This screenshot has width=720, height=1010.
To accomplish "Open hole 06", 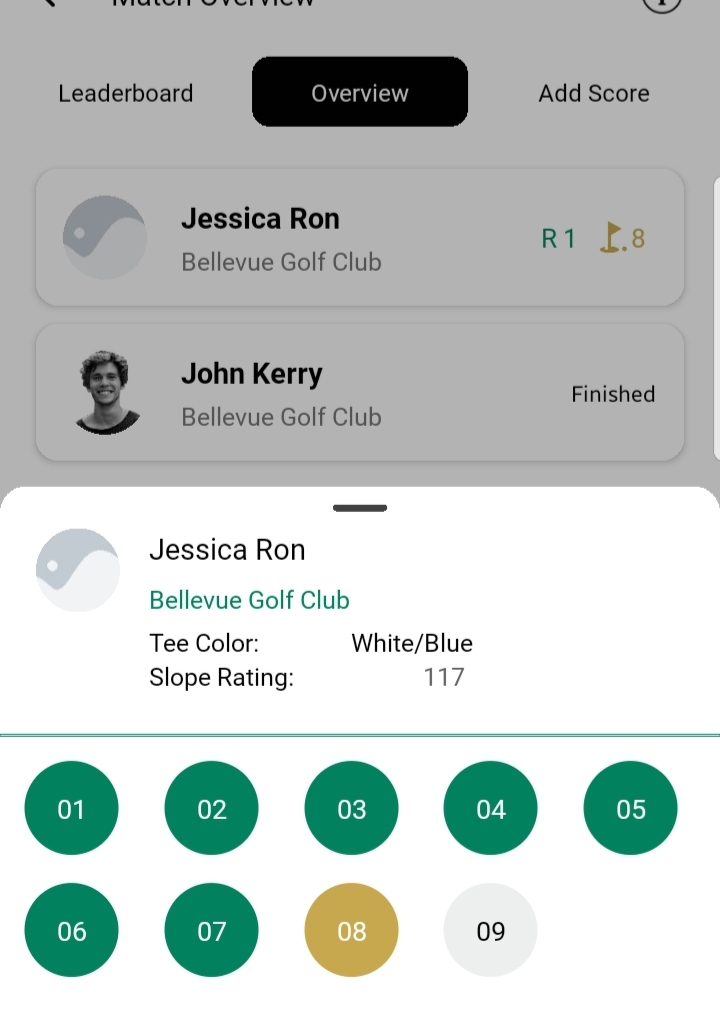I will (71, 930).
